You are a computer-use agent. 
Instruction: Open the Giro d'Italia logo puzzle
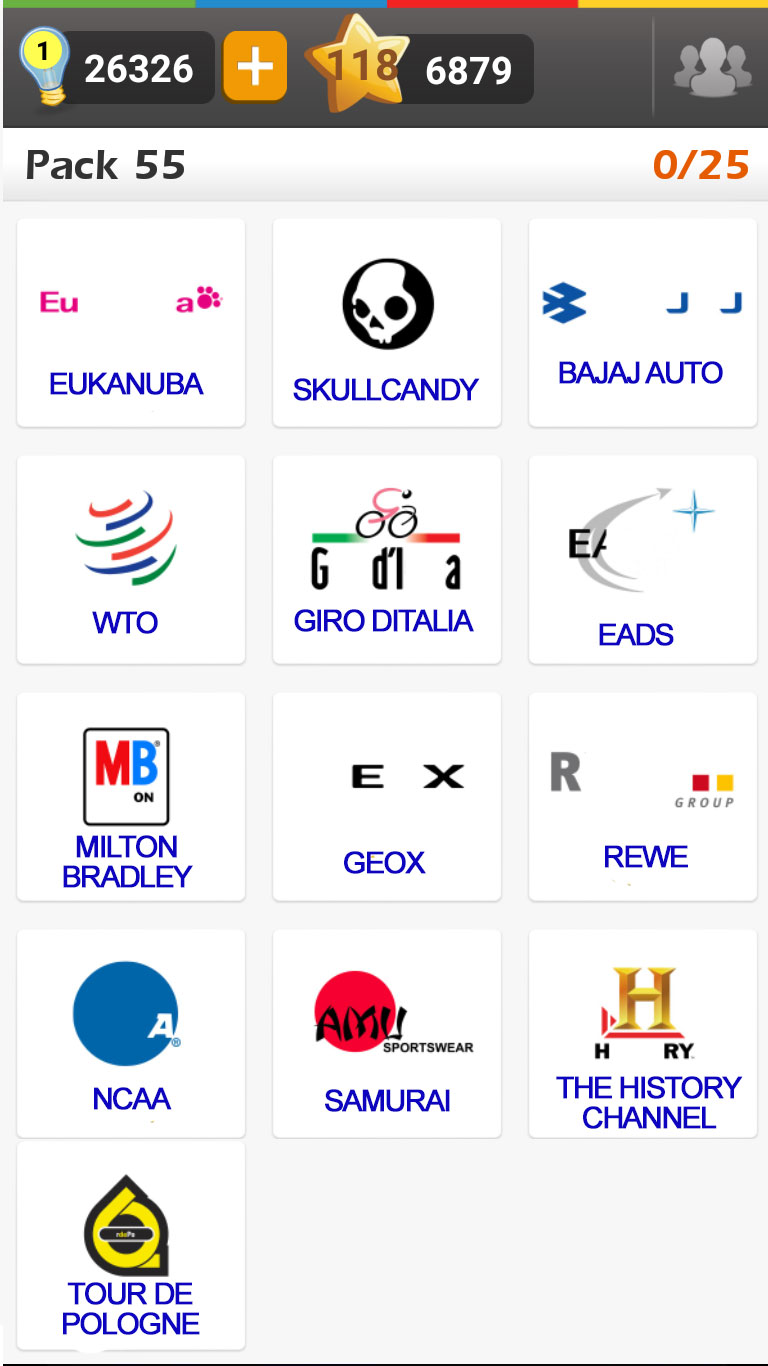[x=387, y=559]
